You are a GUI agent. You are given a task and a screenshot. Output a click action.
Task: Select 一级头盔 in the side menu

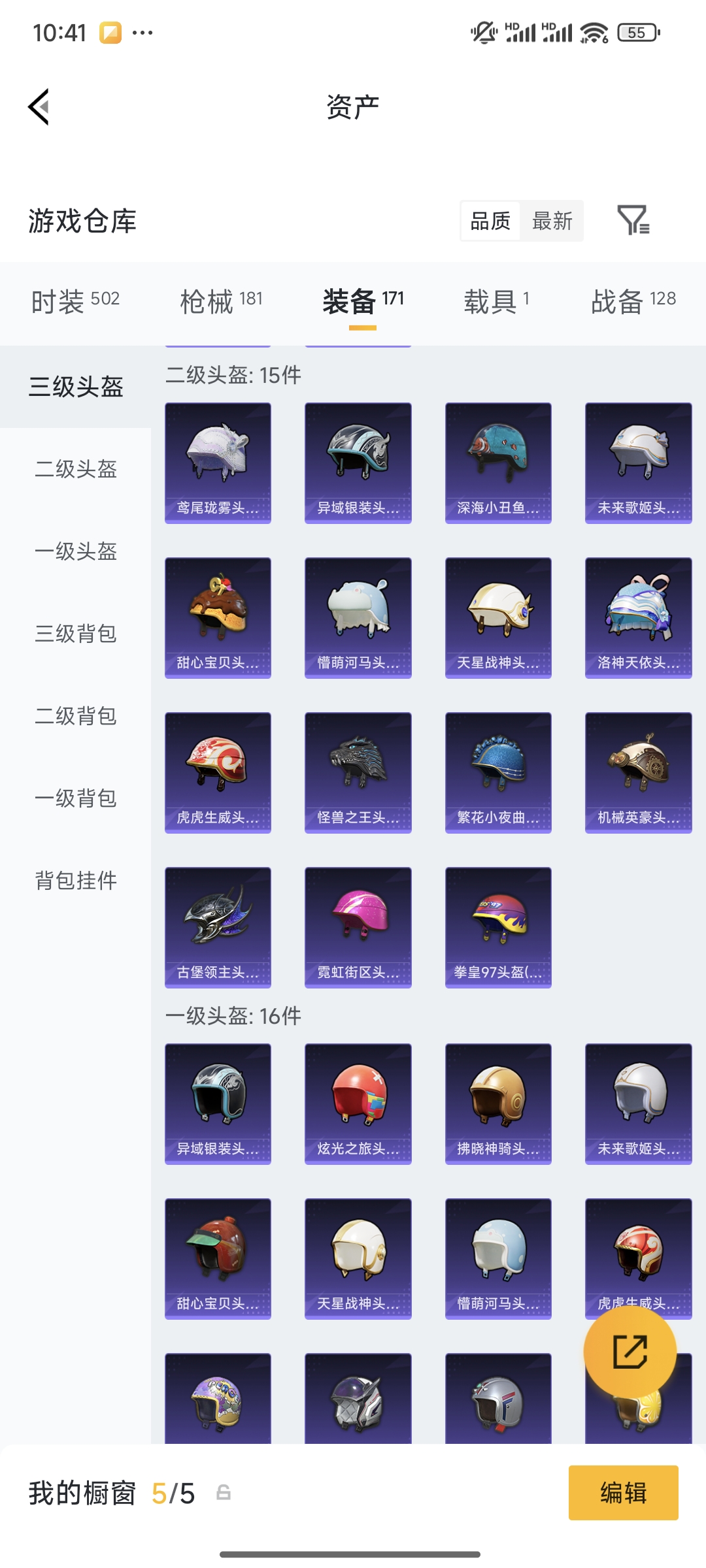click(x=76, y=551)
